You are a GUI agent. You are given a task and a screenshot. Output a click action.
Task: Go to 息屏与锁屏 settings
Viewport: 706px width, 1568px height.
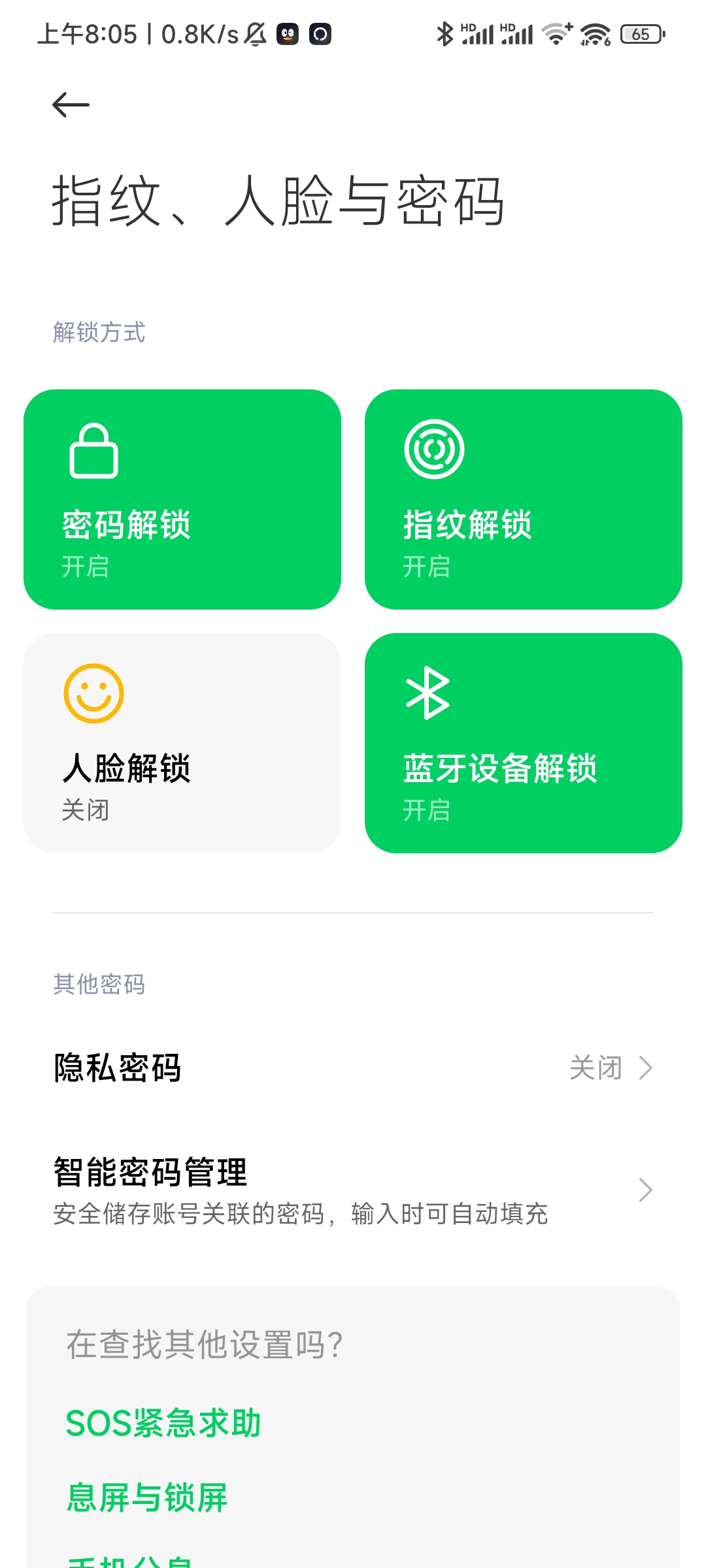tap(147, 1497)
